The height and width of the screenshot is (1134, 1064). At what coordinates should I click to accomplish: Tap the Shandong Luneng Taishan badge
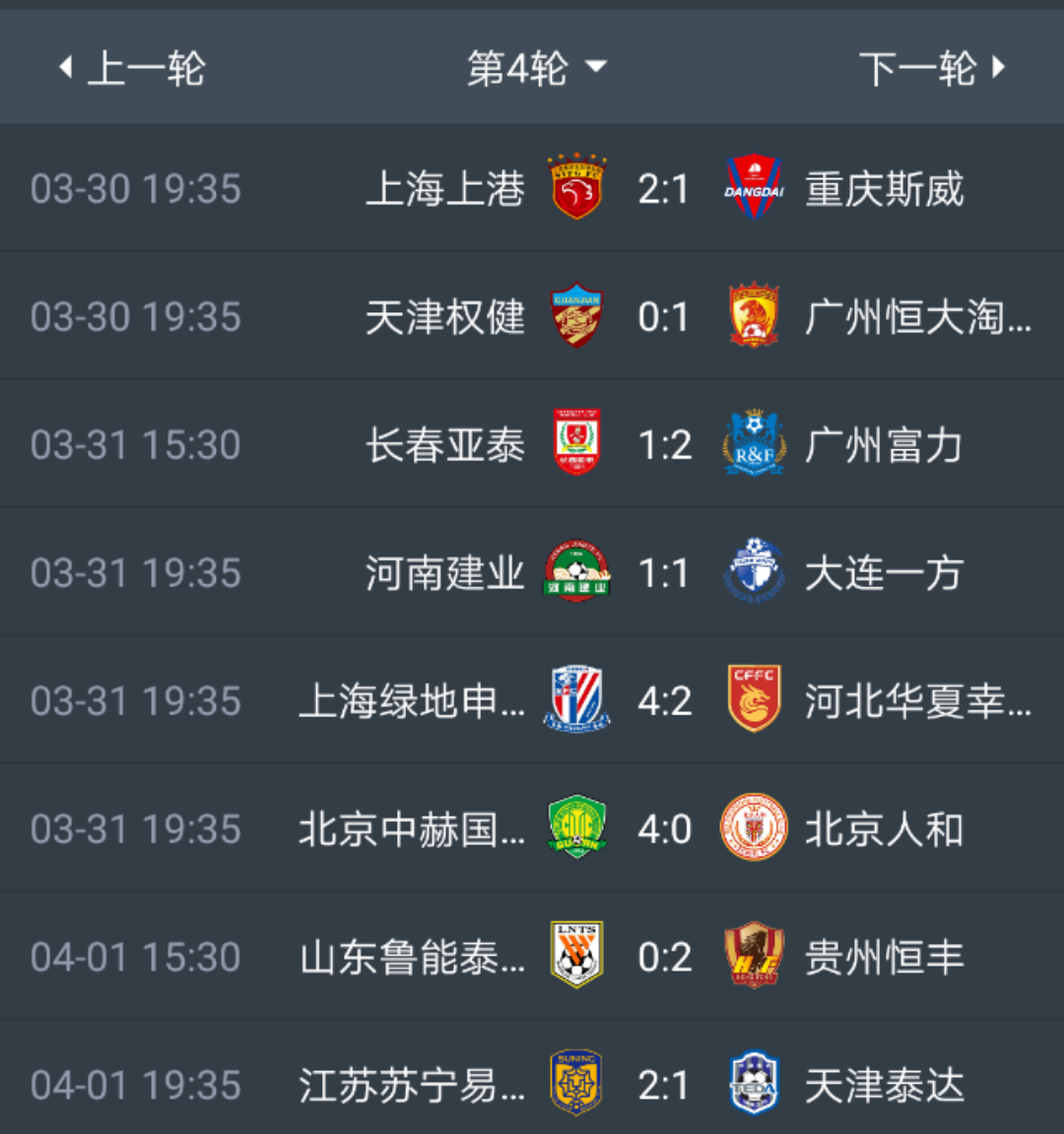click(576, 957)
